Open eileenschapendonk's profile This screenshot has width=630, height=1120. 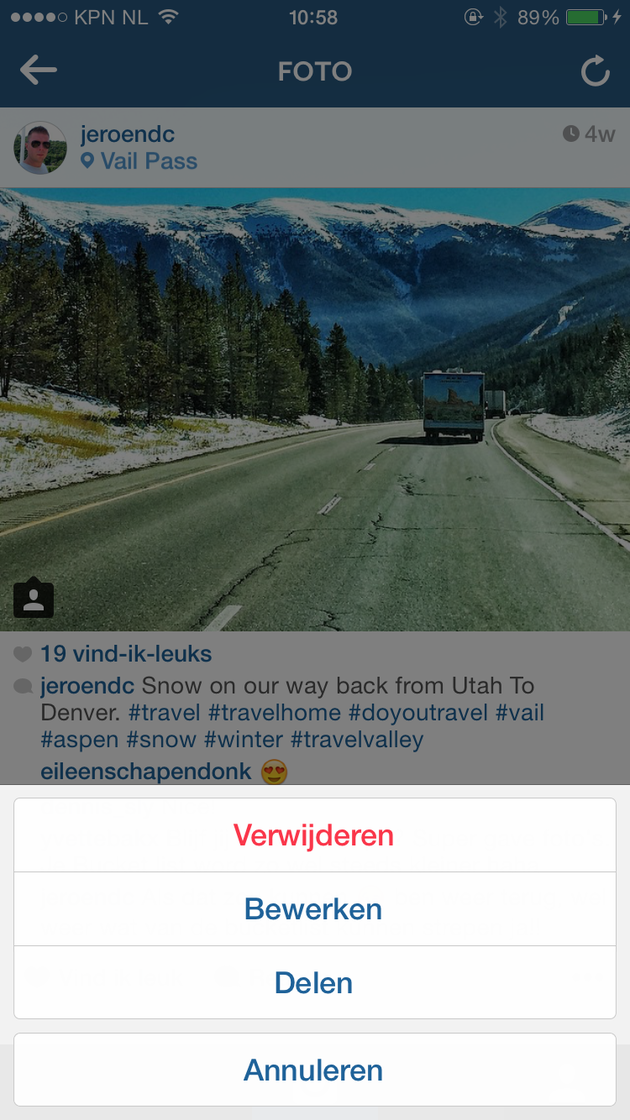tap(146, 772)
